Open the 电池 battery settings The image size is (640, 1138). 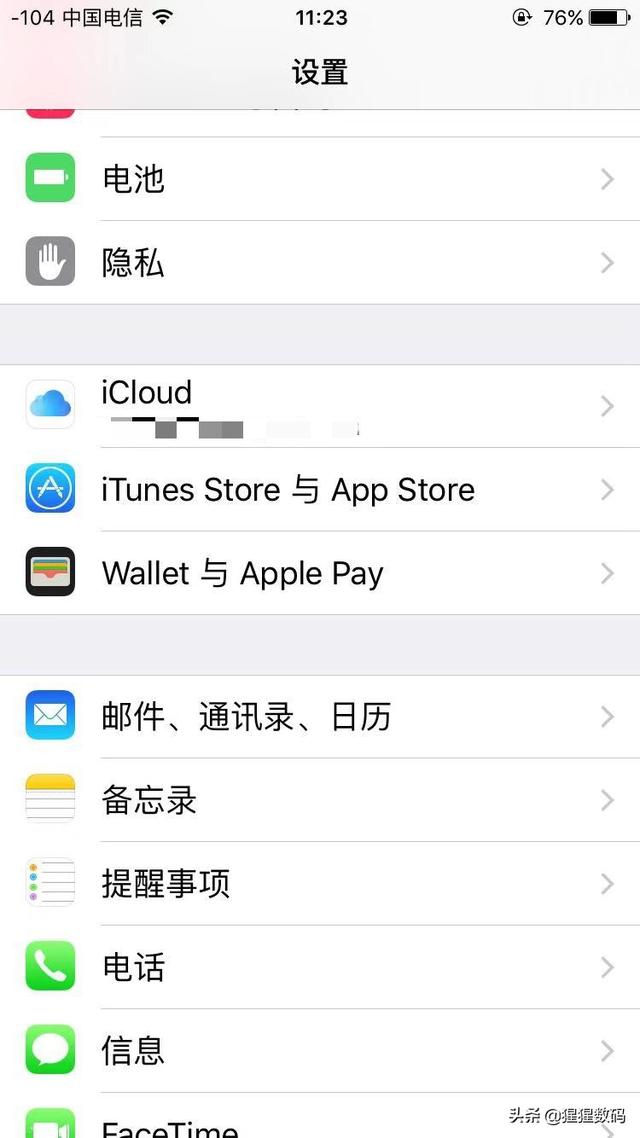coord(320,179)
